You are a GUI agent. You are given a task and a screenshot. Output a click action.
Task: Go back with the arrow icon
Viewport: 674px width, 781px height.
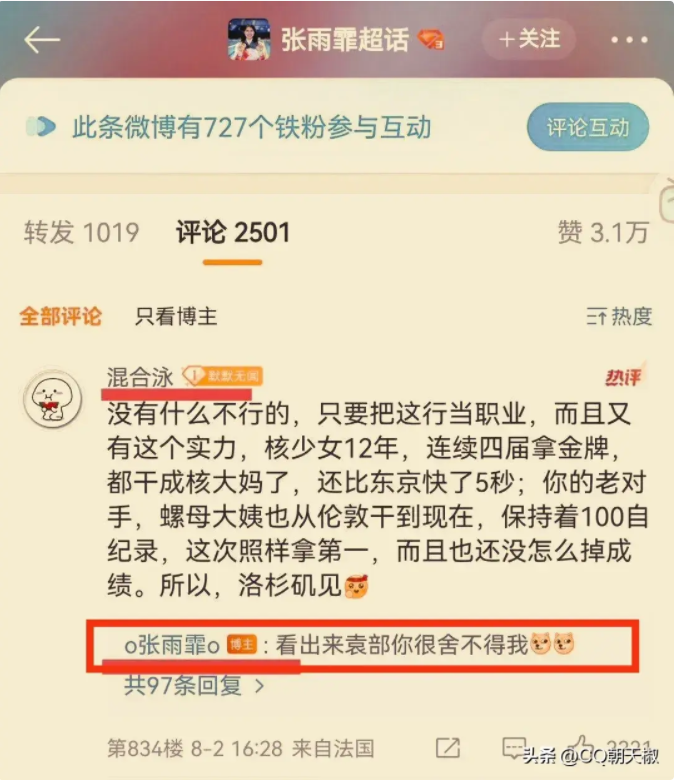(x=42, y=40)
